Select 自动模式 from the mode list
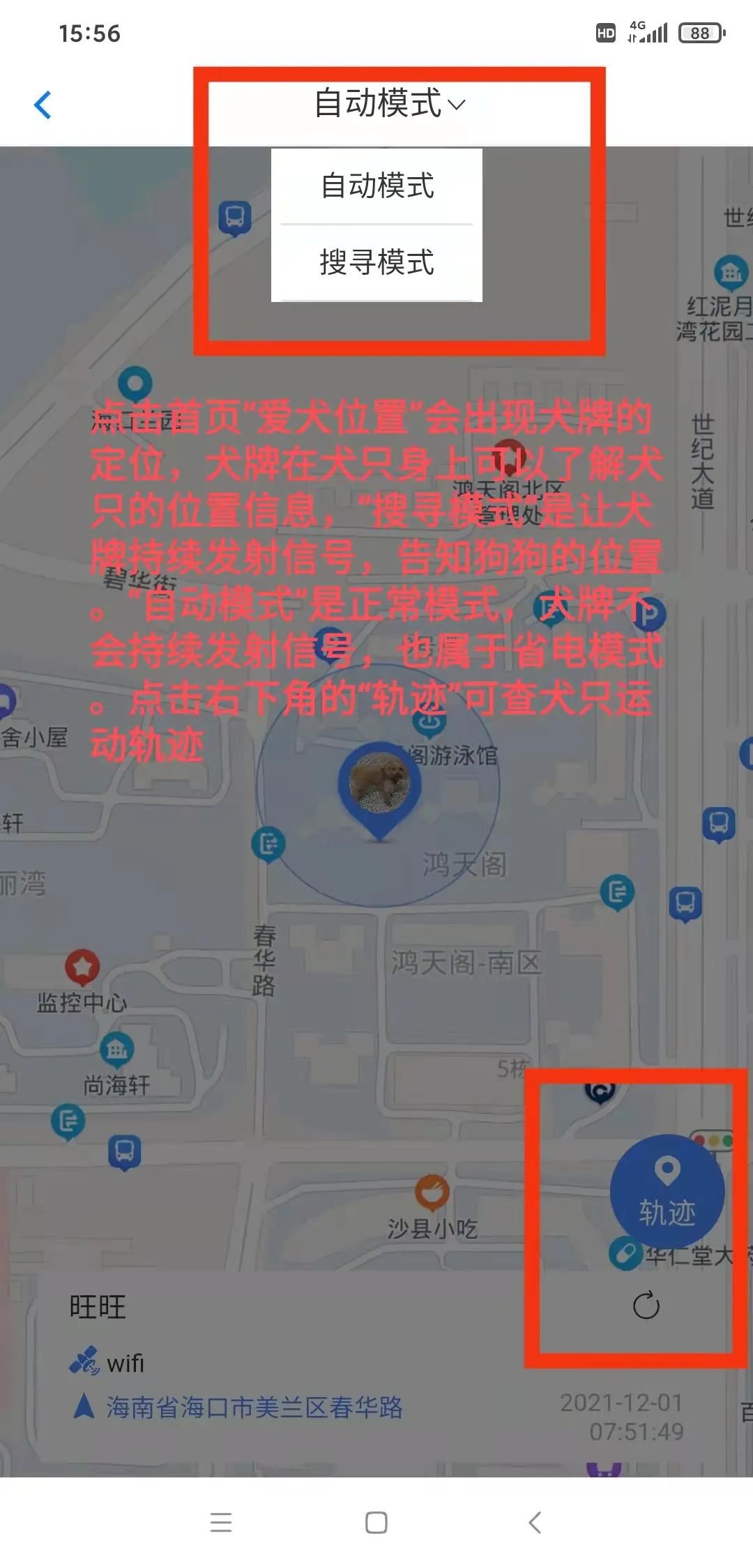Screen dimensions: 753x1568 click(x=377, y=186)
